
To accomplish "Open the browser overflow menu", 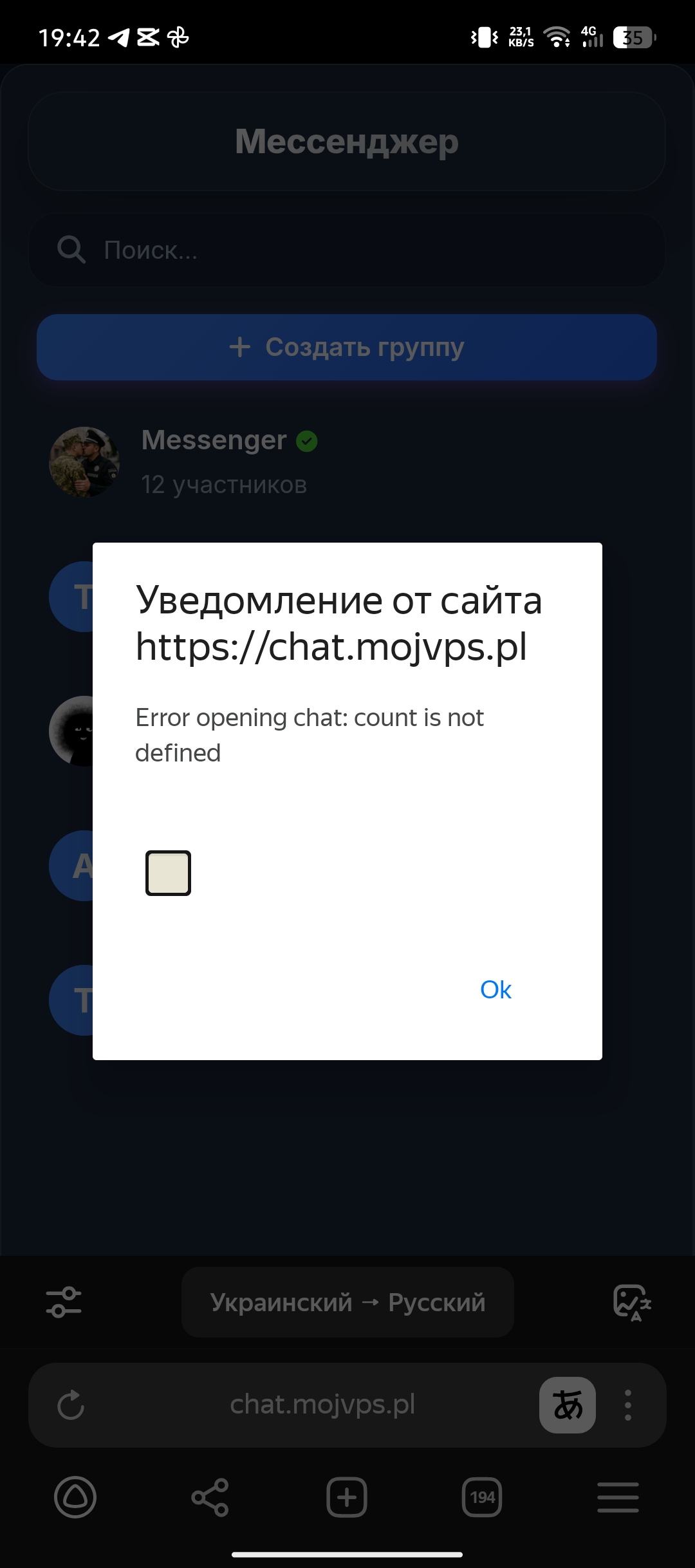I will pos(628,1405).
